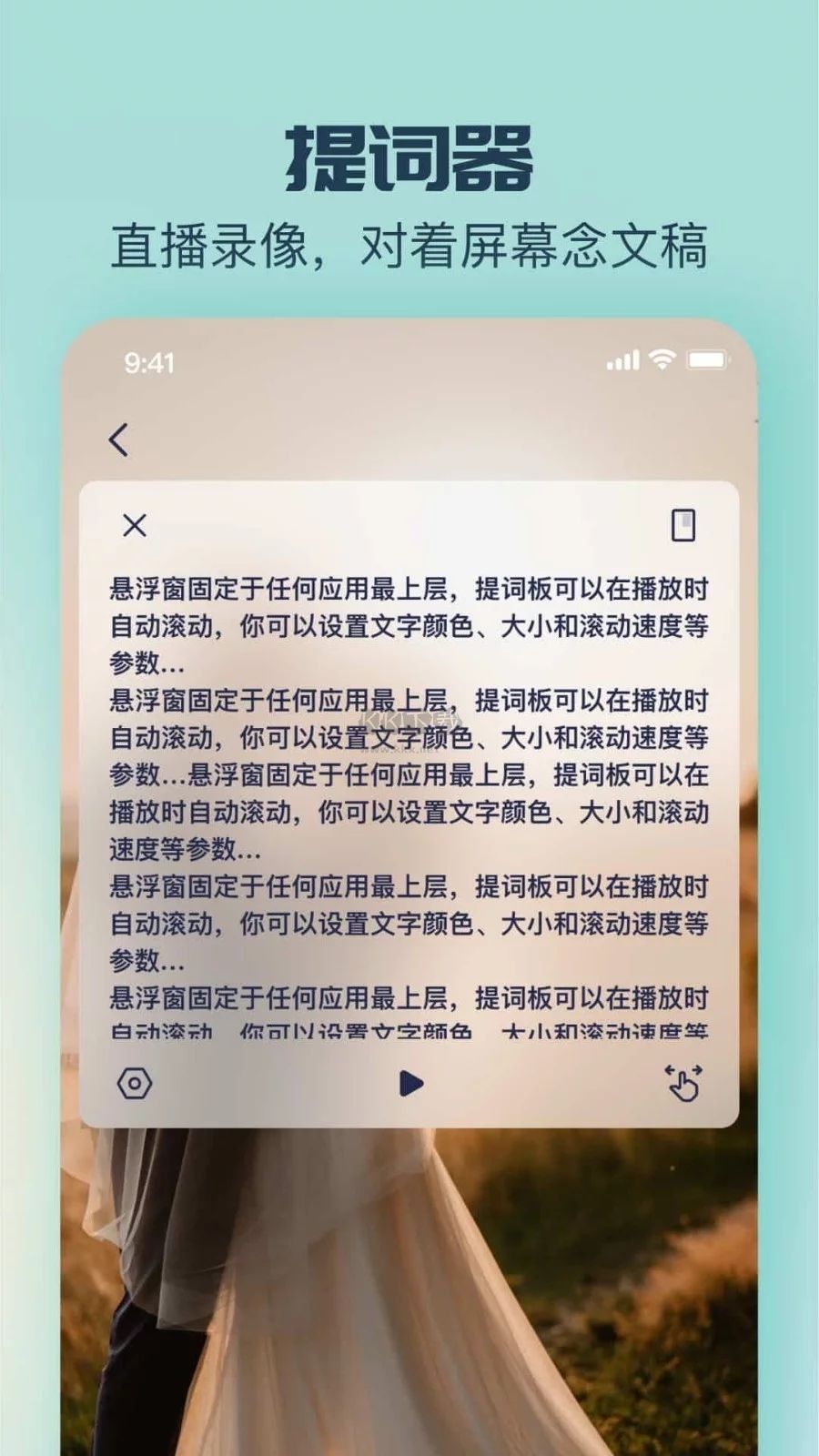The height and width of the screenshot is (1456, 819).
Task: Open the teleprompter settings gear icon
Action: click(x=135, y=1082)
